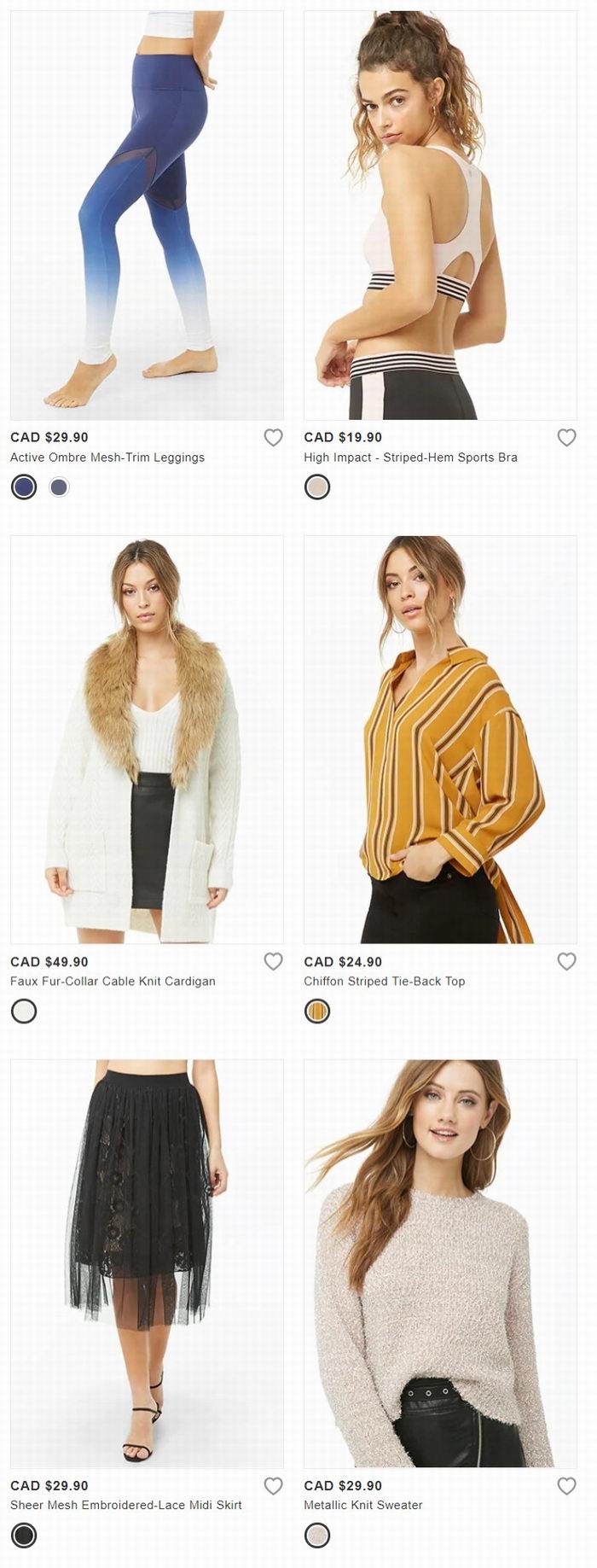This screenshot has height=1568, width=597.
Task: Save Chiffon Striped Tie-Back Top to favorites
Action: coord(566,962)
